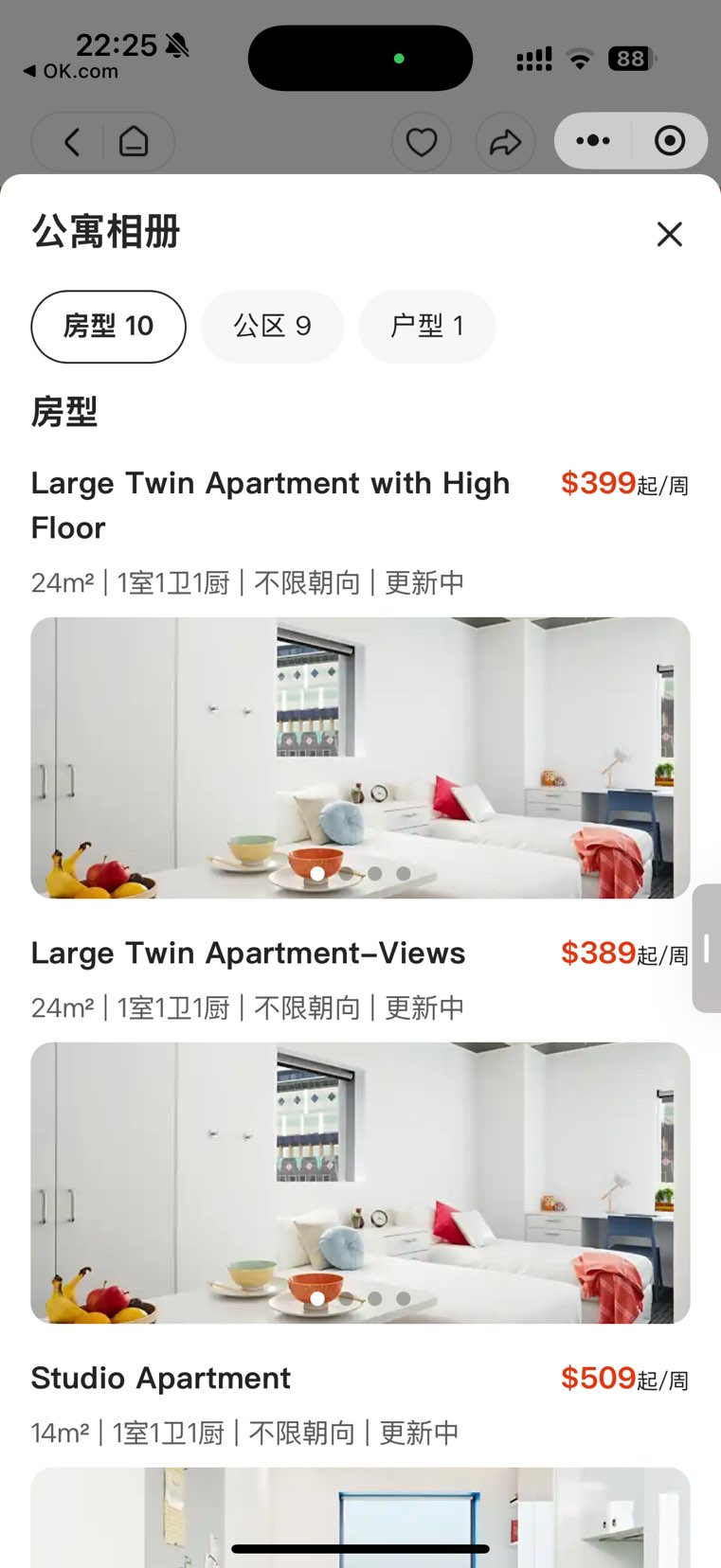Switch to the 公区 9 tab

[272, 327]
